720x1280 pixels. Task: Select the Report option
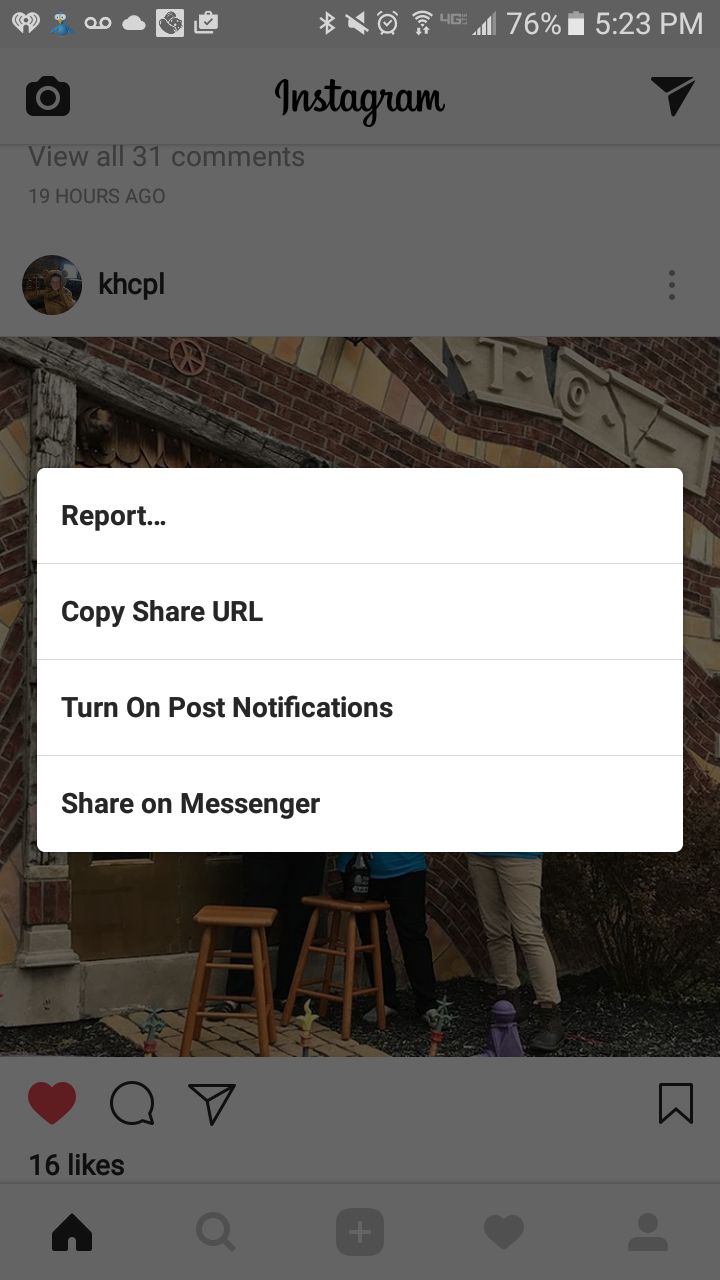(360, 516)
